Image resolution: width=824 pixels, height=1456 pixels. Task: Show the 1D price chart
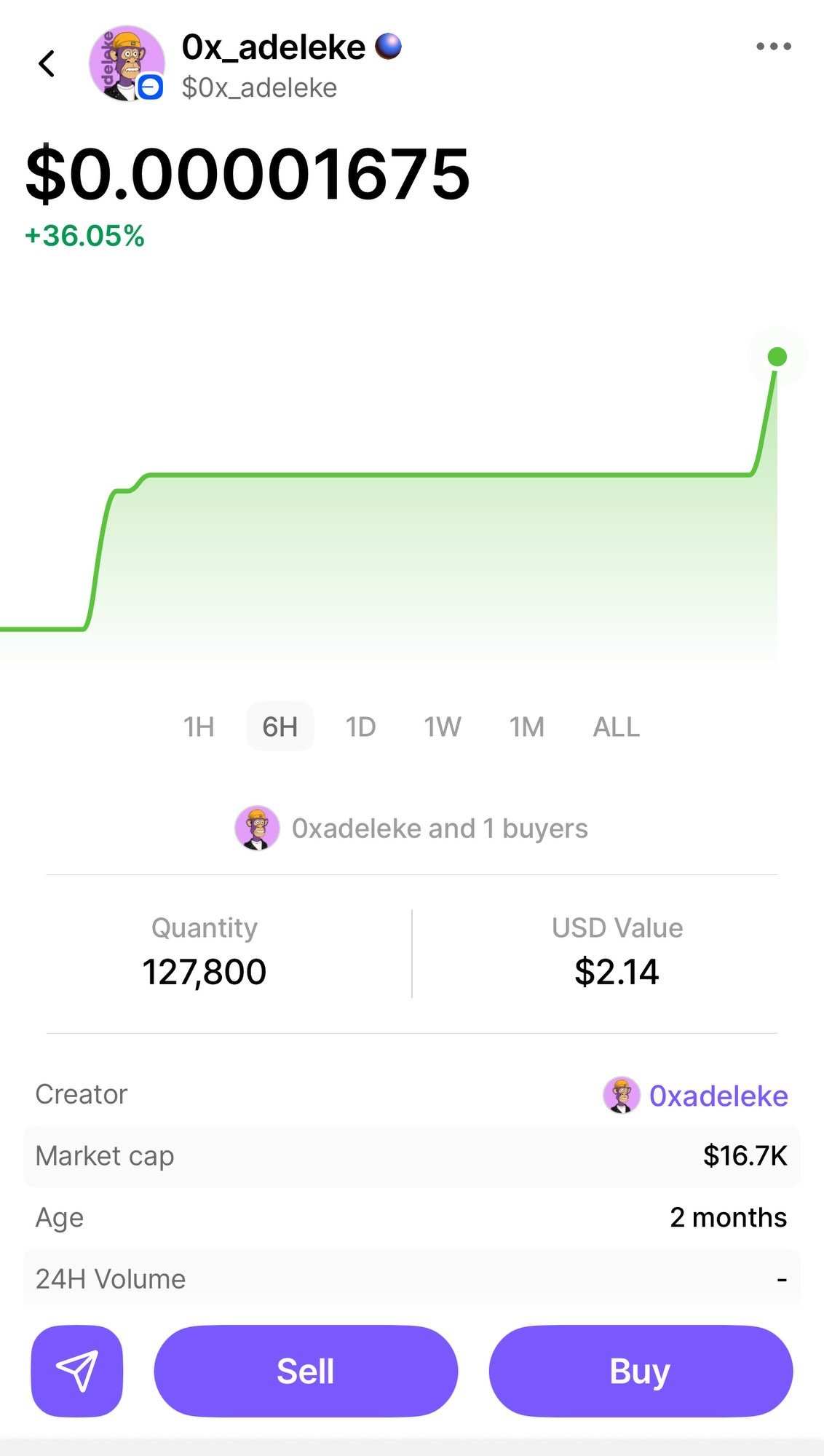tap(360, 727)
